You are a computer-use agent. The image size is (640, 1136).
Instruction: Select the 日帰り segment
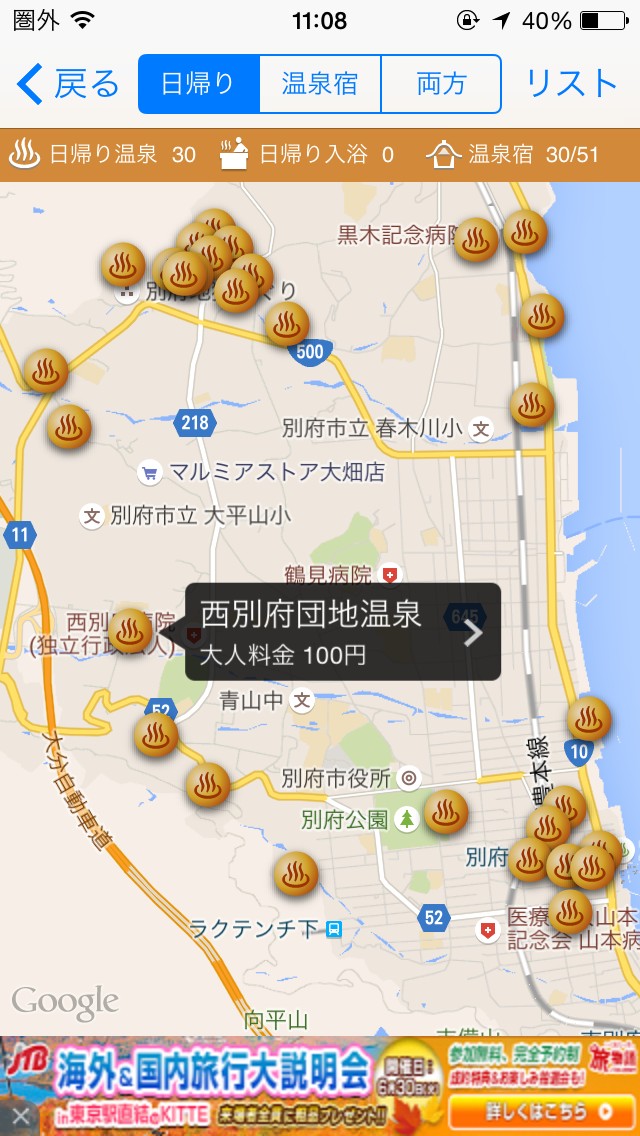click(x=199, y=84)
